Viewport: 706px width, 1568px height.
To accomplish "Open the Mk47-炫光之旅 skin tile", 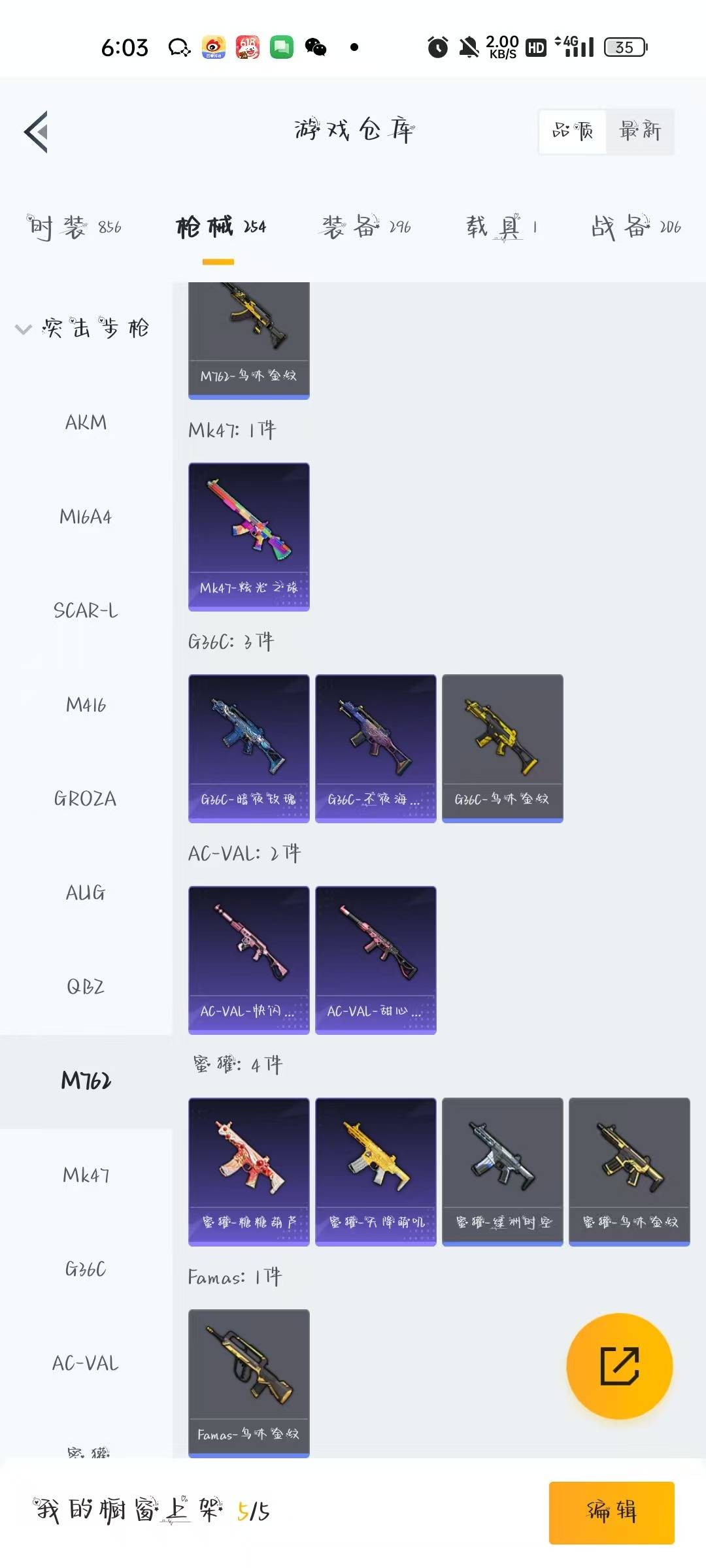I will (x=249, y=537).
